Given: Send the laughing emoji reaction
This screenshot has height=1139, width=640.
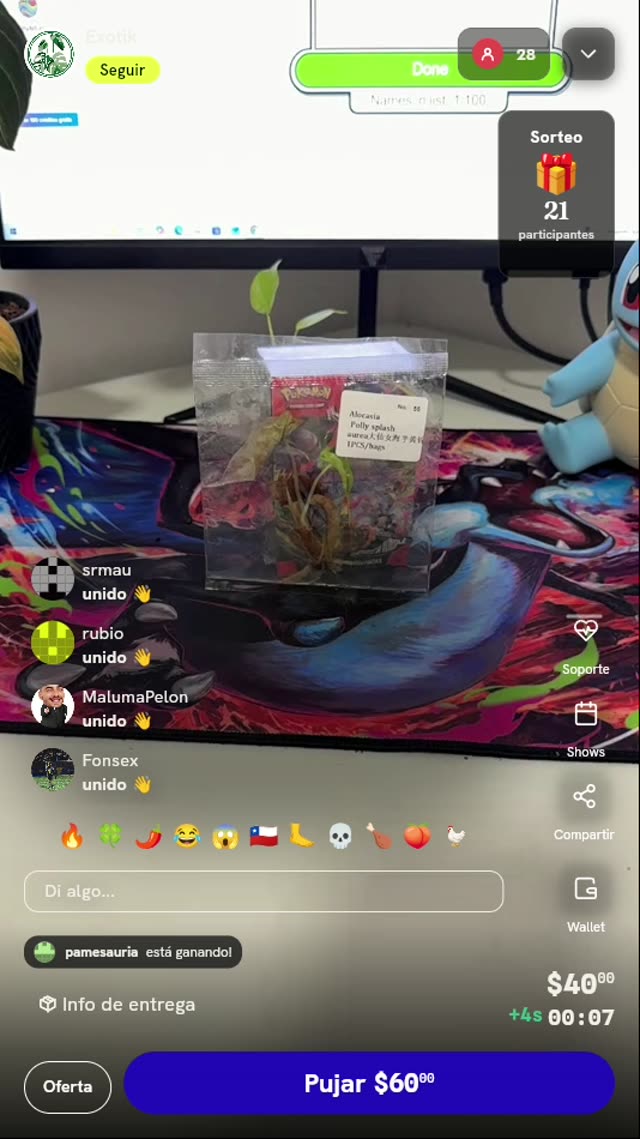Looking at the screenshot, I should 187,836.
